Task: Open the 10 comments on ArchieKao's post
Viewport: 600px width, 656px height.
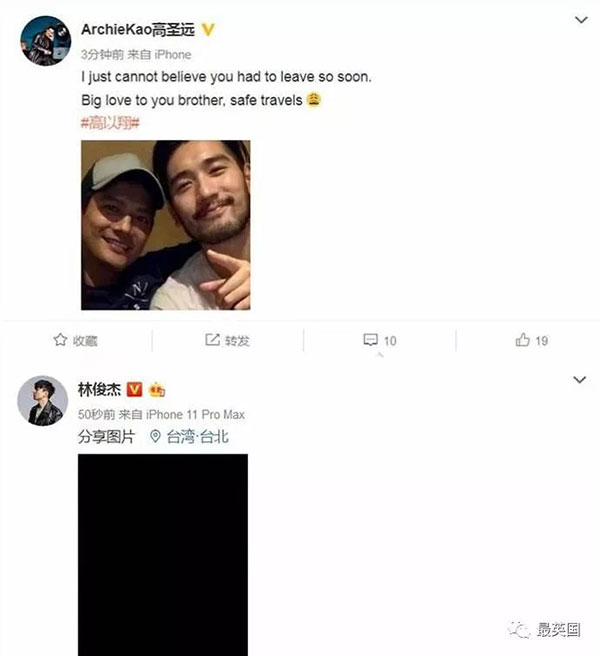Action: [380, 340]
